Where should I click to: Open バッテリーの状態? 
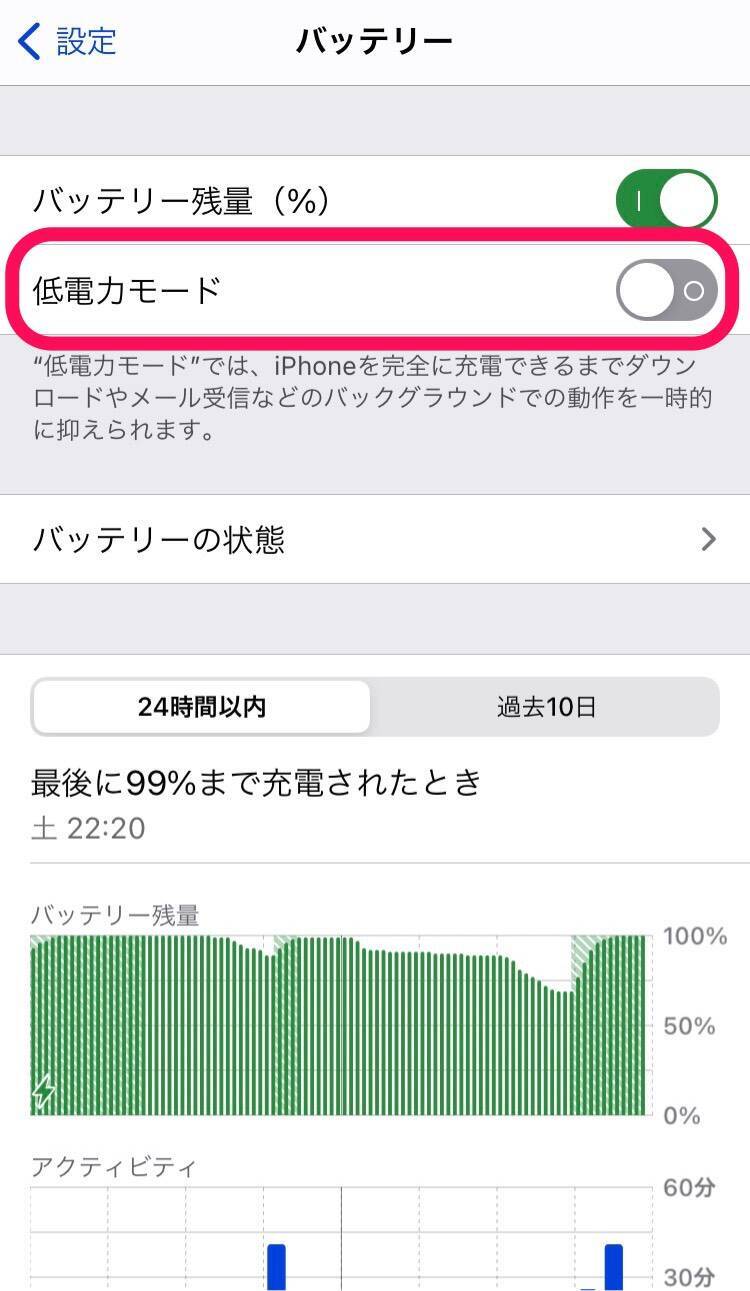pos(375,540)
